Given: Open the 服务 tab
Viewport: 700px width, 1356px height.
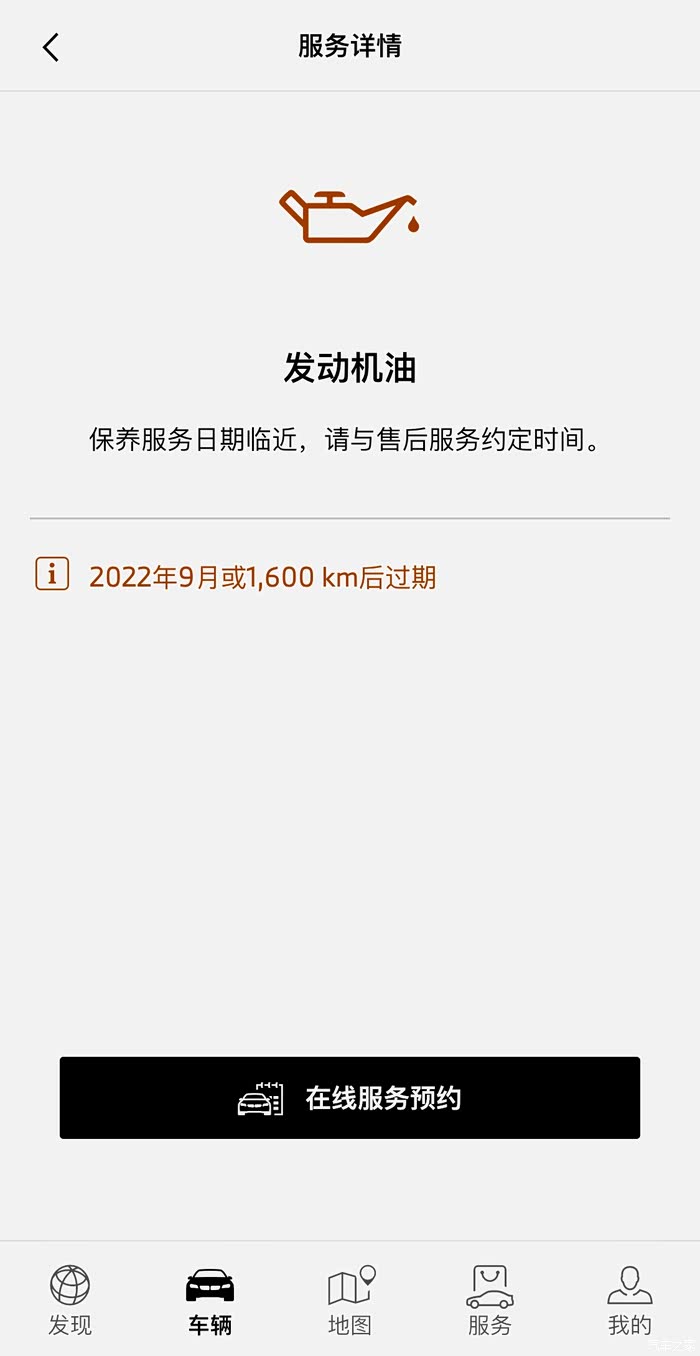Looking at the screenshot, I should click(490, 1300).
